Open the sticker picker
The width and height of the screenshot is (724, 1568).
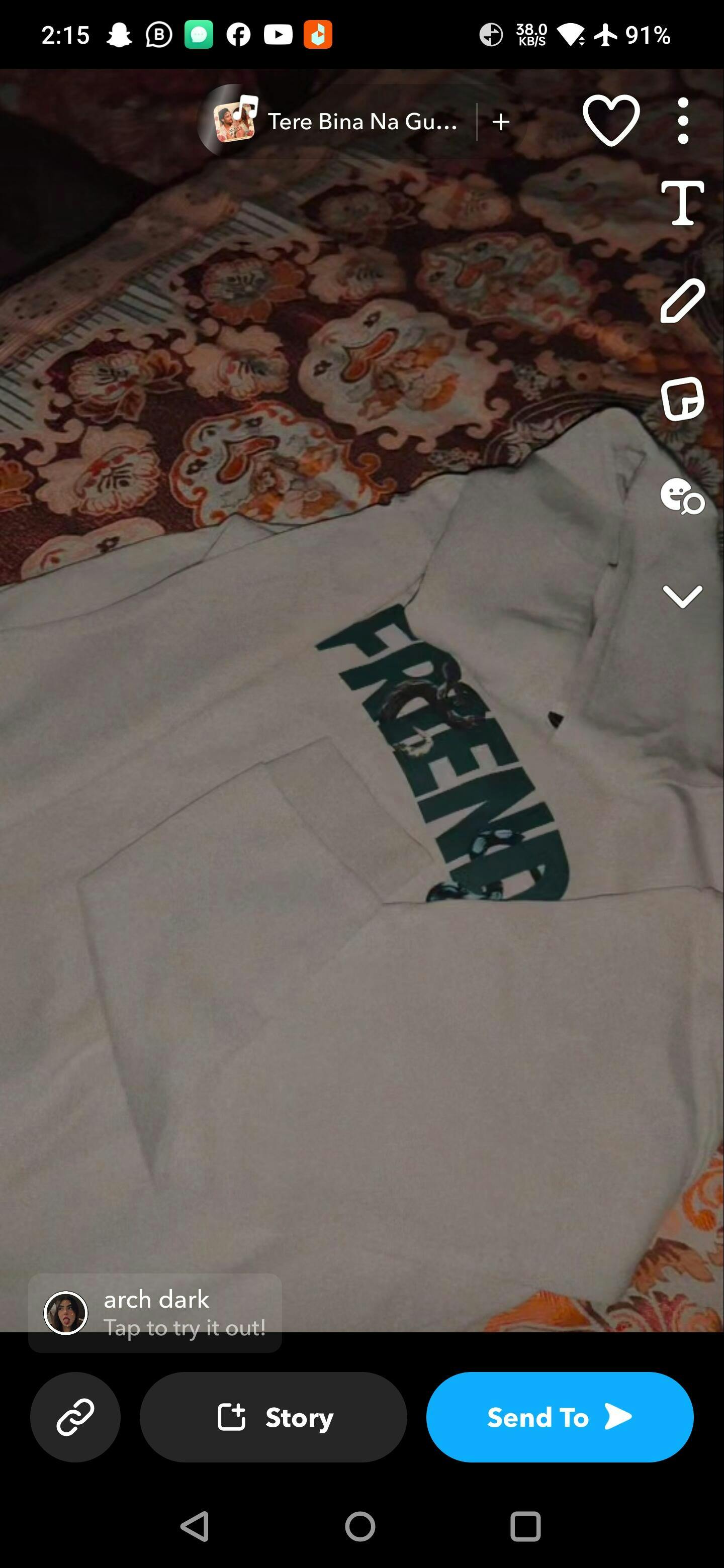(x=682, y=399)
